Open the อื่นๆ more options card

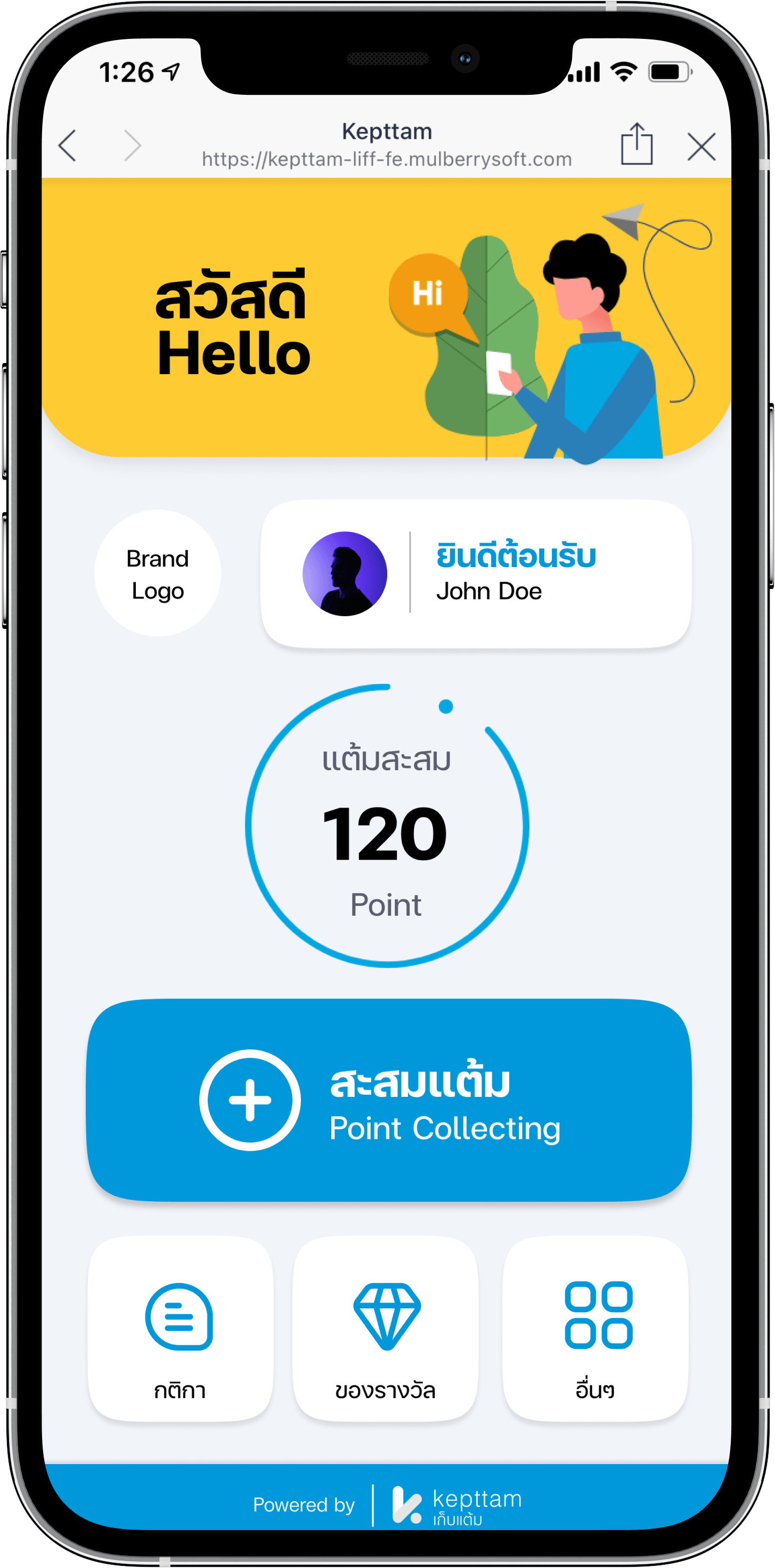coord(595,1328)
